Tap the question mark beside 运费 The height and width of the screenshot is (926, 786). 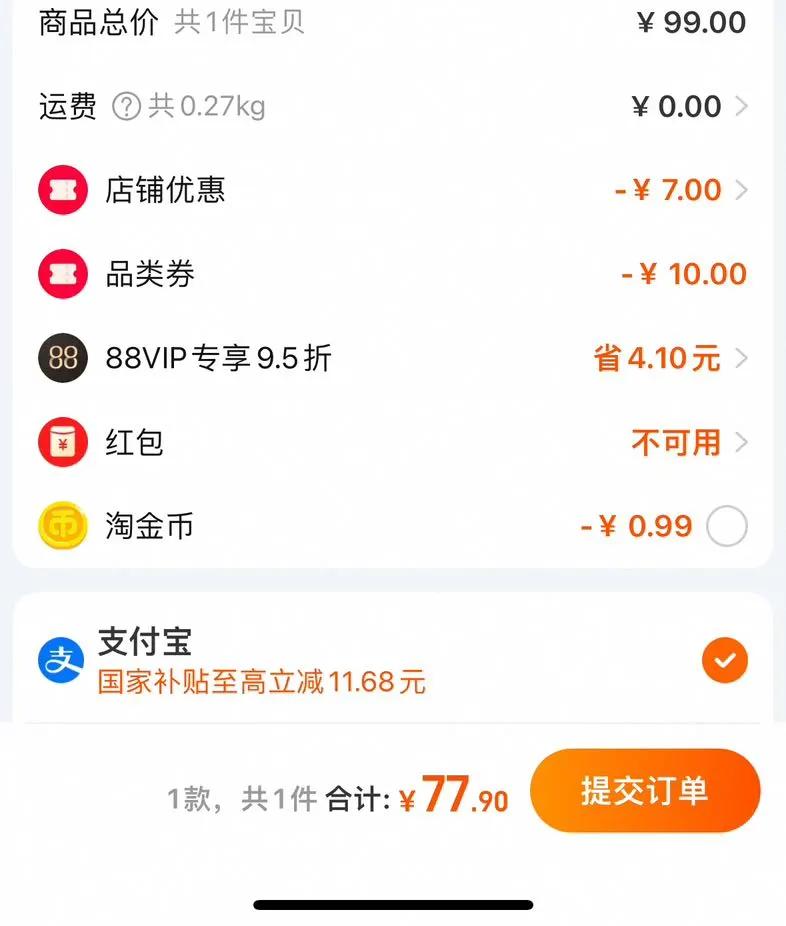(126, 106)
